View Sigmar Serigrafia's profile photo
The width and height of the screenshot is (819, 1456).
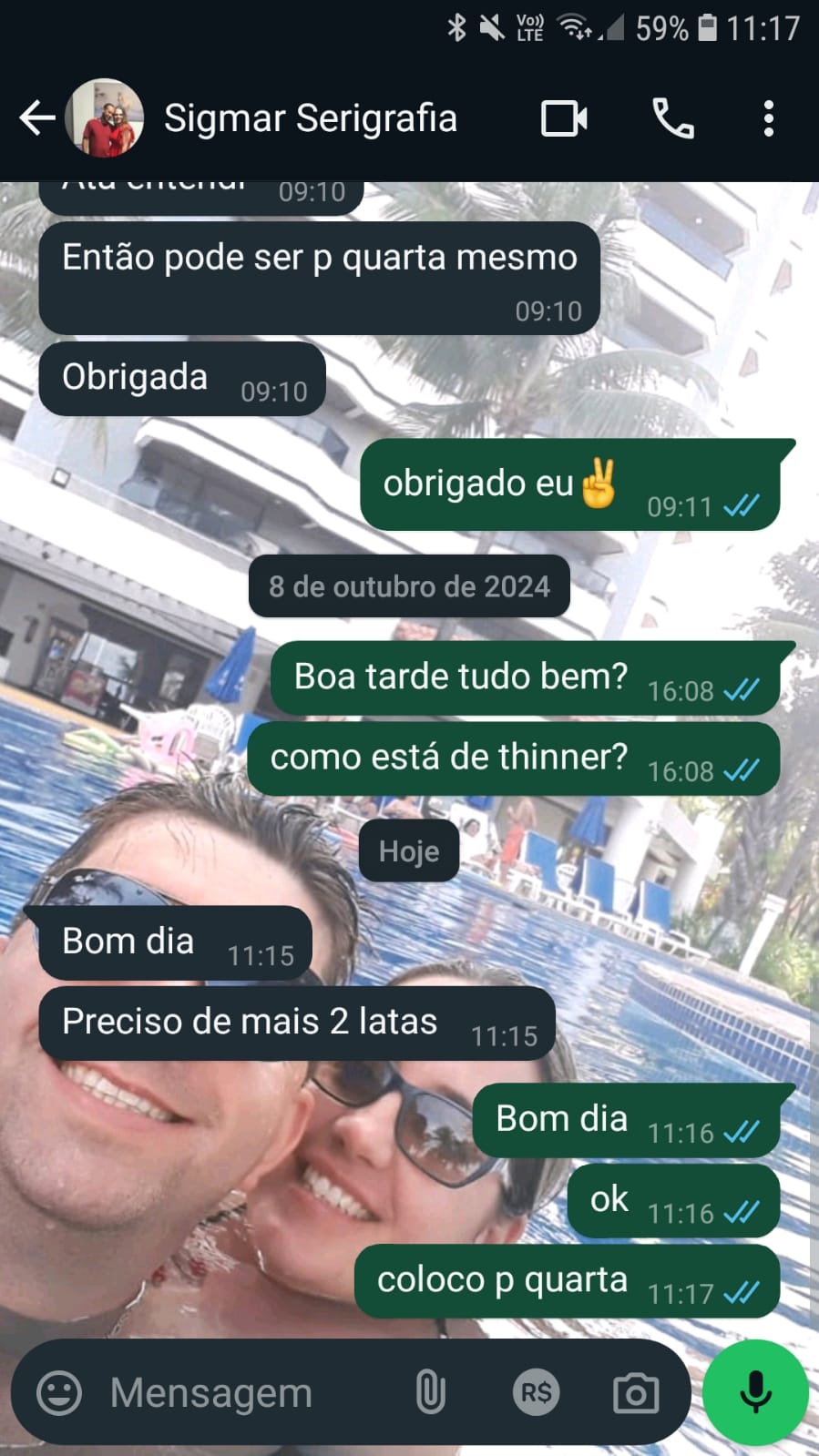[106, 118]
